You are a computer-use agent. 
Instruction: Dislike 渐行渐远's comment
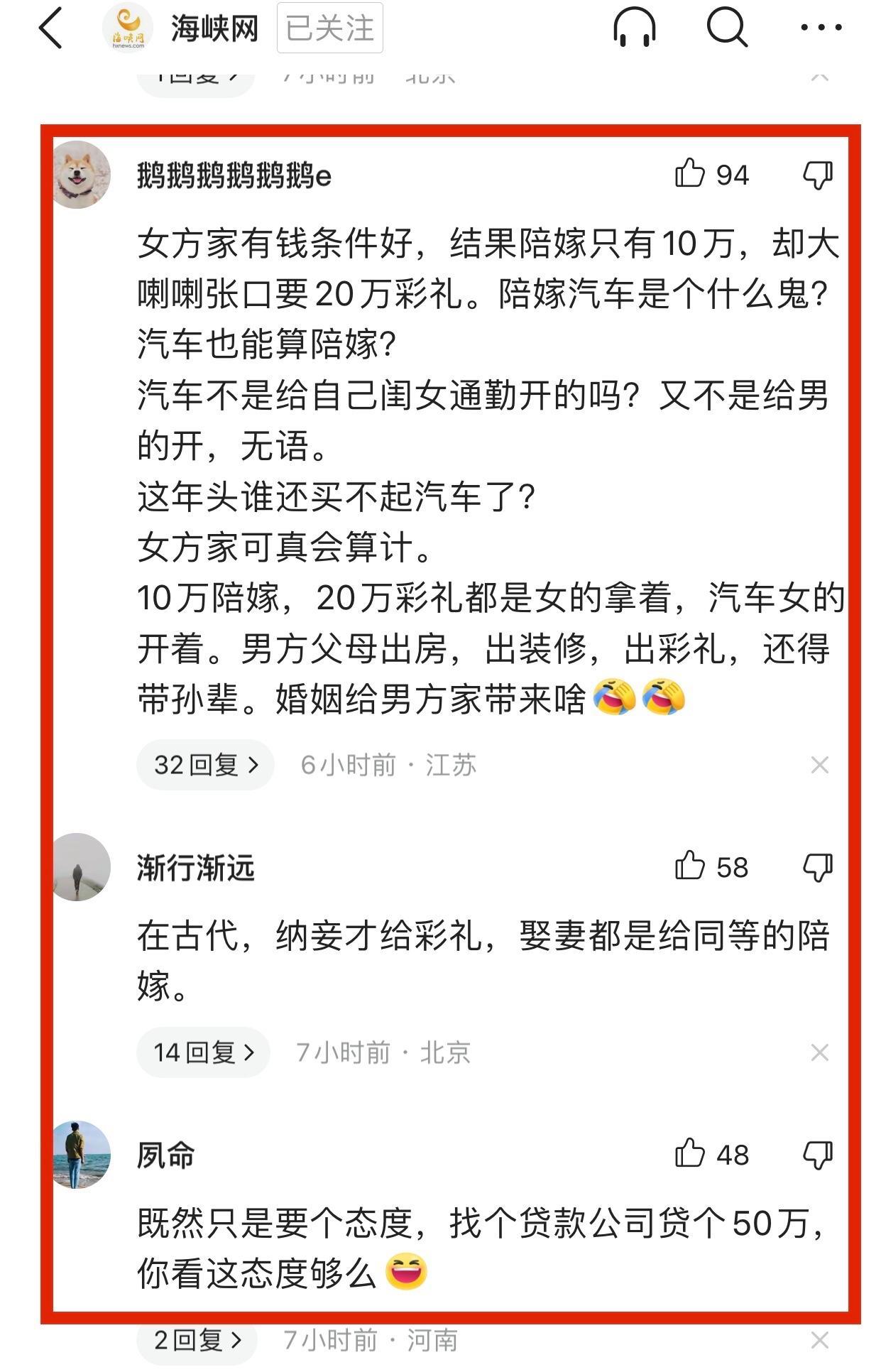(x=817, y=867)
